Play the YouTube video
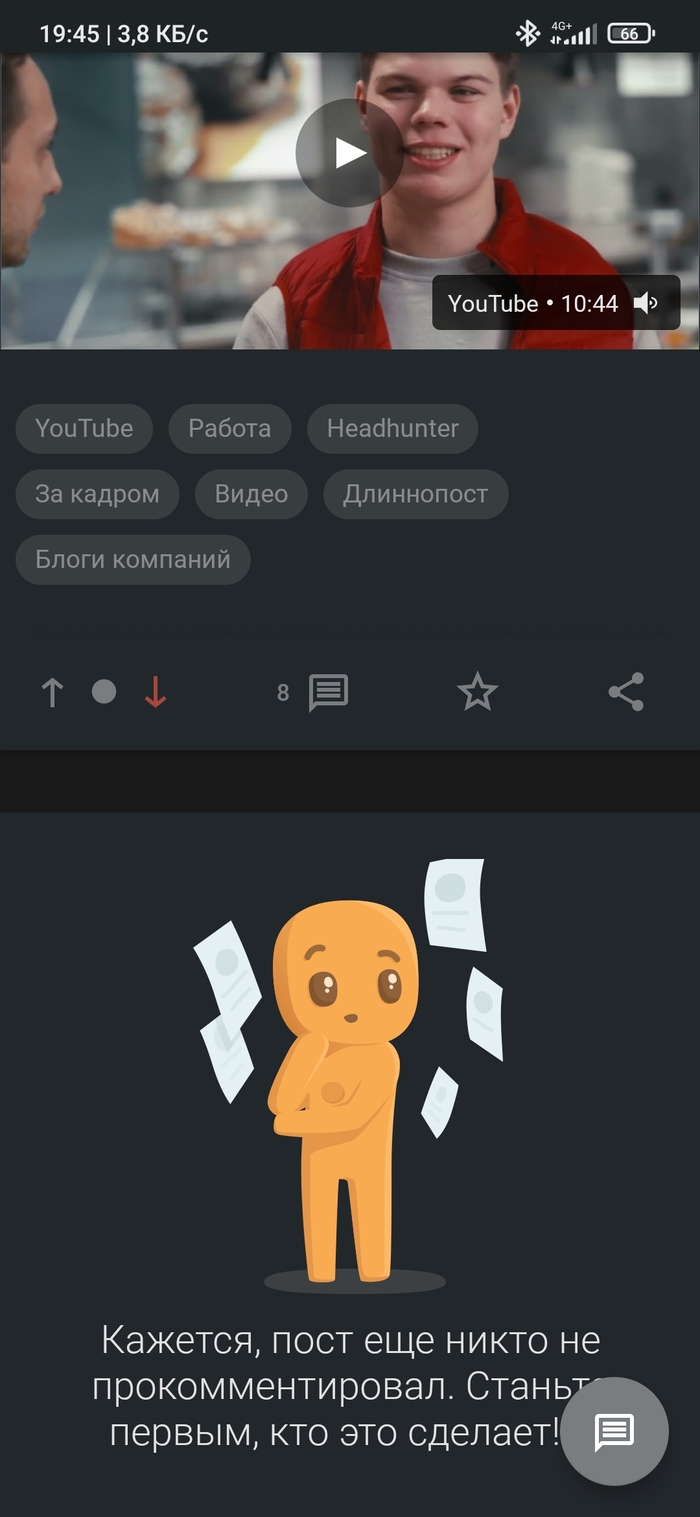700x1517 pixels. [x=349, y=153]
